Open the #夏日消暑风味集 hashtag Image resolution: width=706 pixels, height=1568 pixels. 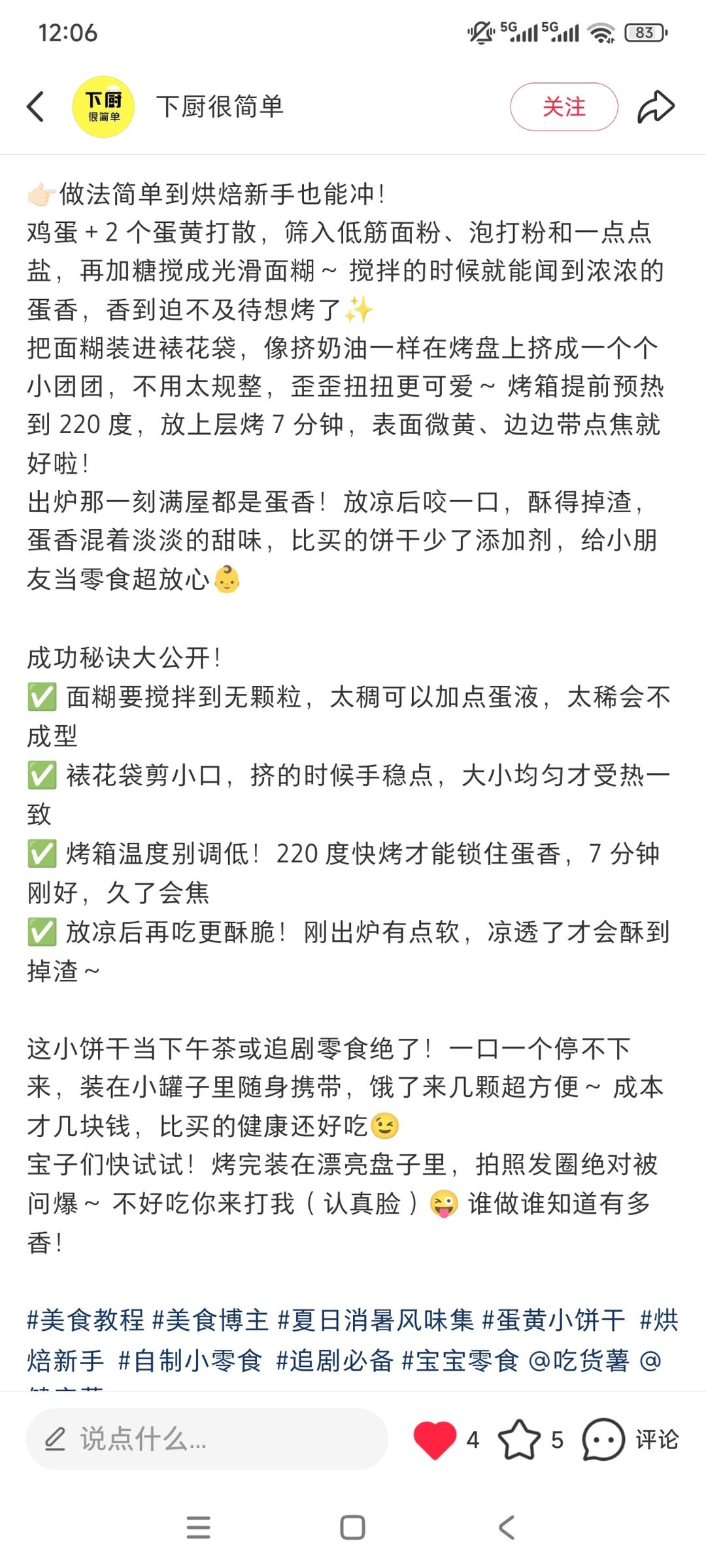point(375,1320)
